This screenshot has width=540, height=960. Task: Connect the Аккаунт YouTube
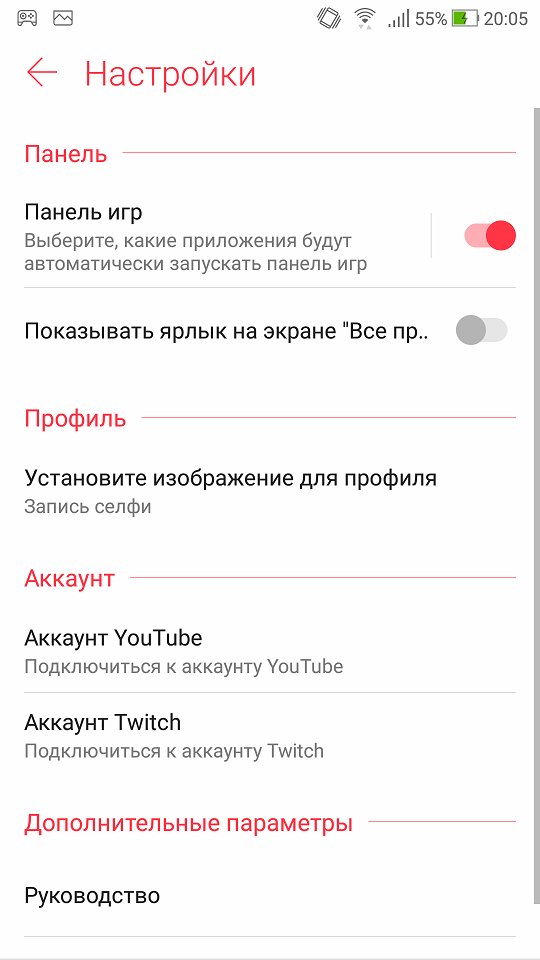tap(270, 651)
